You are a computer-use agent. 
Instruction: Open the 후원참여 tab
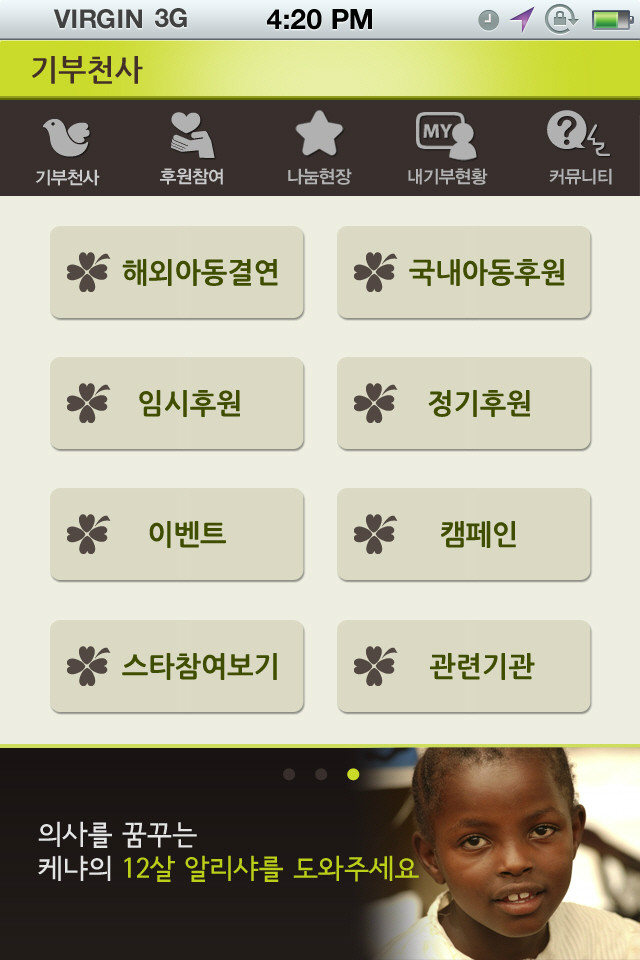pyautogui.click(x=192, y=150)
